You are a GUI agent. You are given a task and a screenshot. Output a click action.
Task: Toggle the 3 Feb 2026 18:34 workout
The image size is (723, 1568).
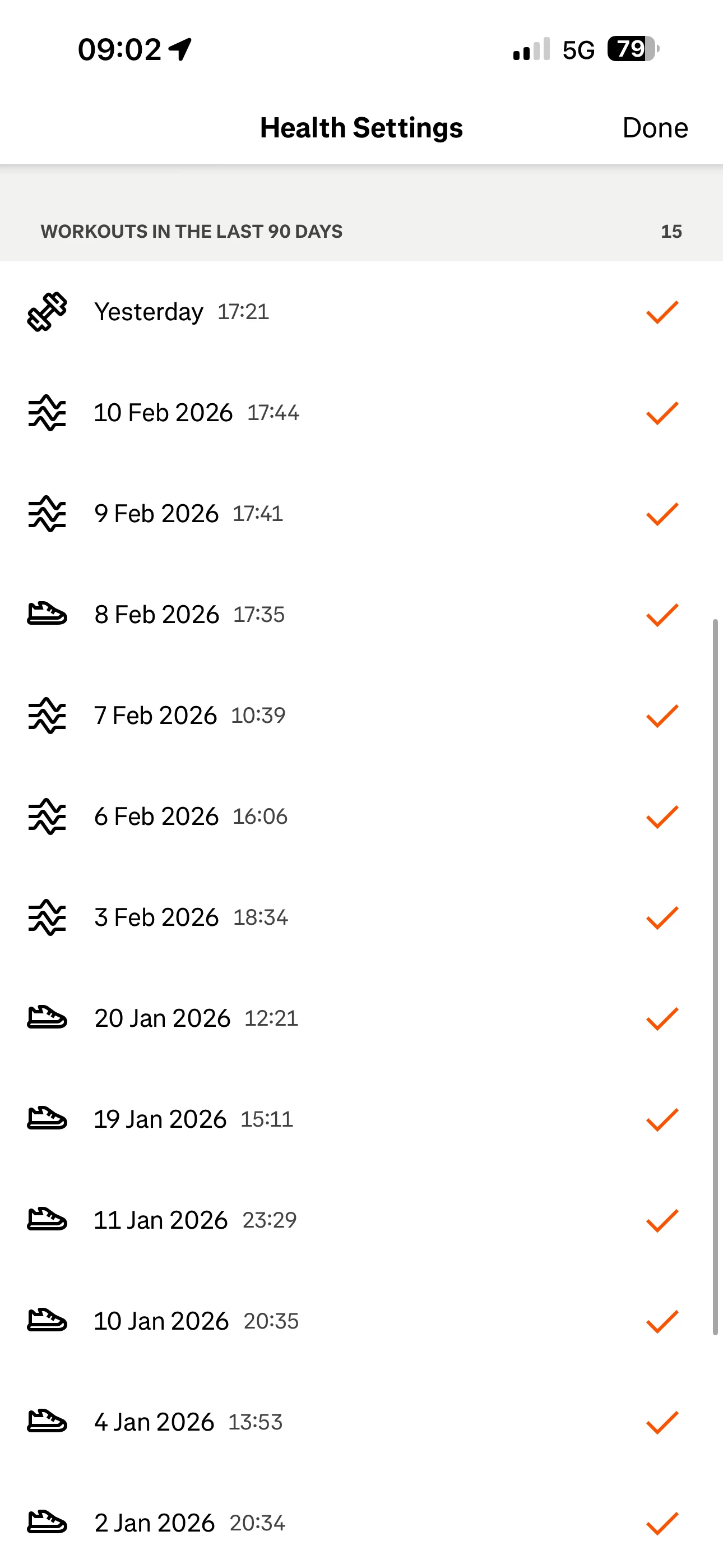tap(662, 918)
